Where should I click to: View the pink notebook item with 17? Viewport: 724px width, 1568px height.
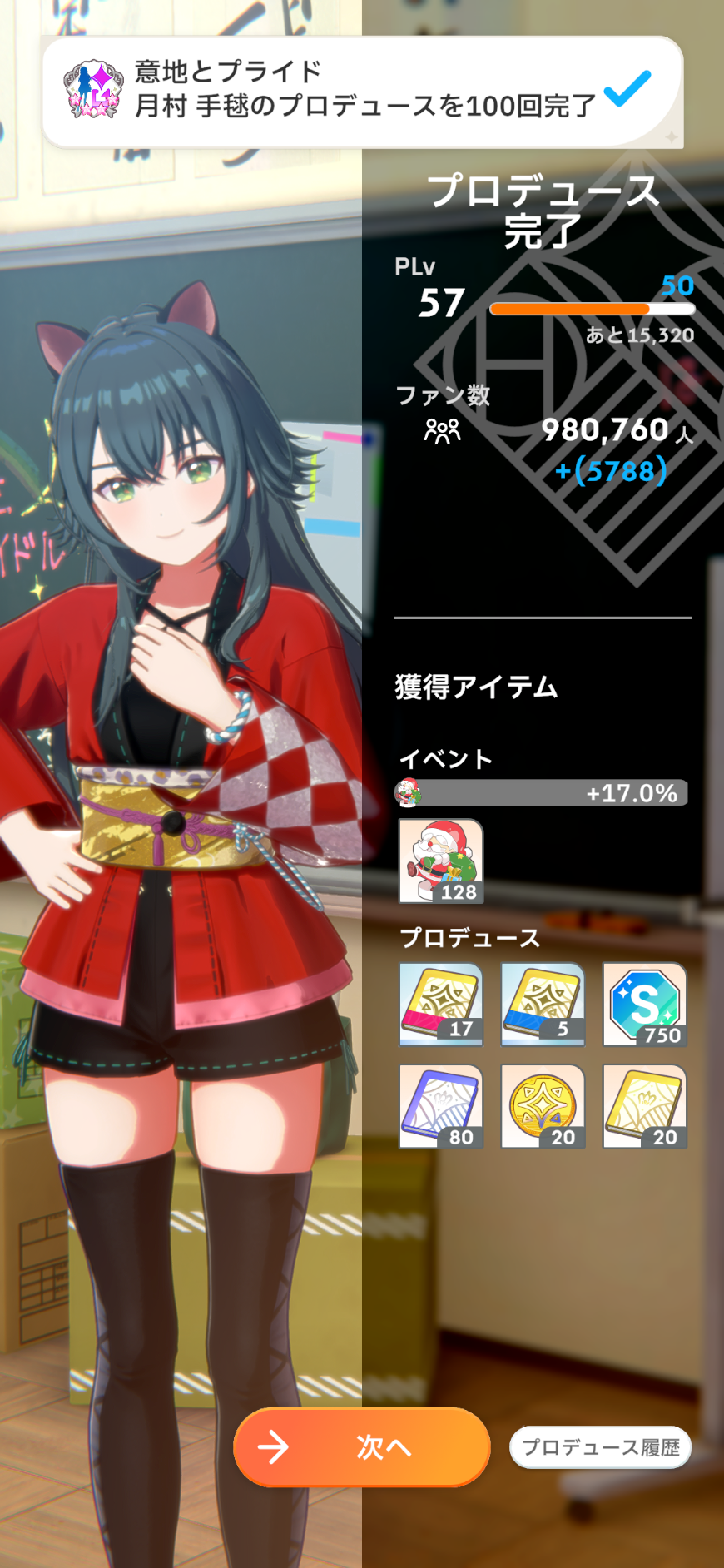441,1004
